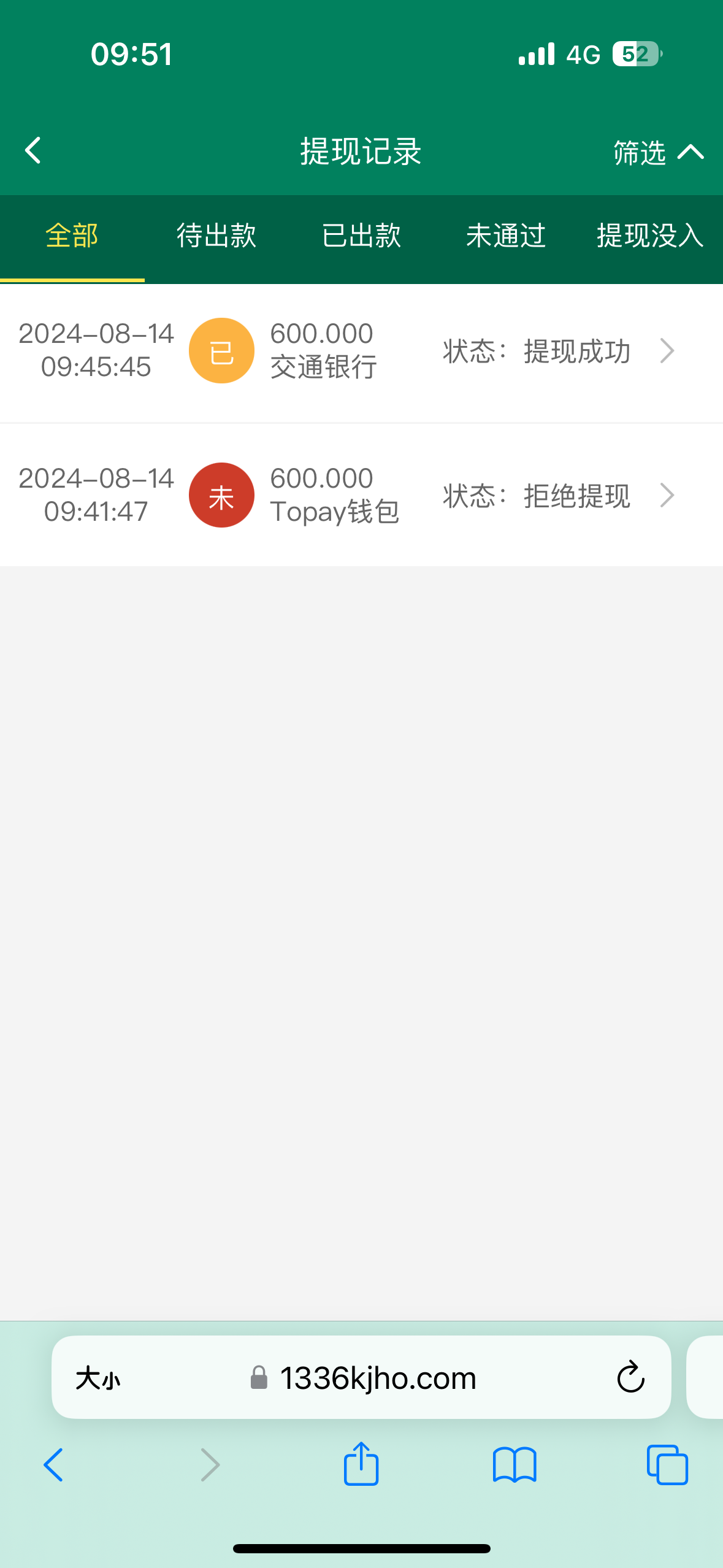Go back from the 提现记录 page

coord(33,150)
